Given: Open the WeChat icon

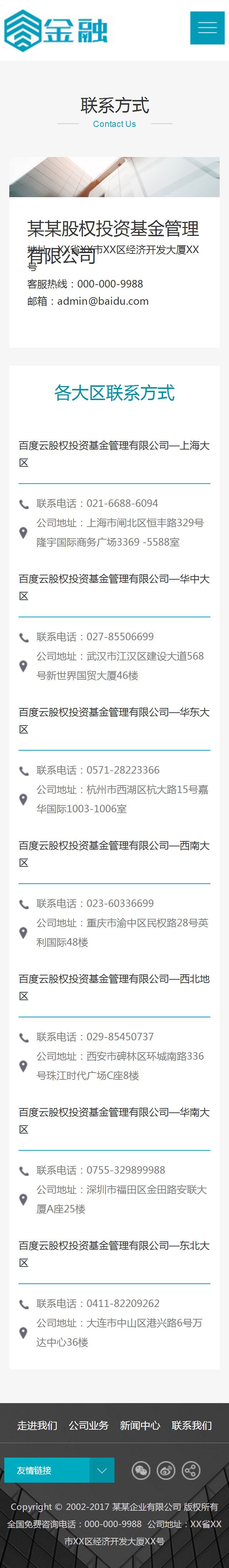Looking at the screenshot, I should pyautogui.click(x=141, y=1470).
